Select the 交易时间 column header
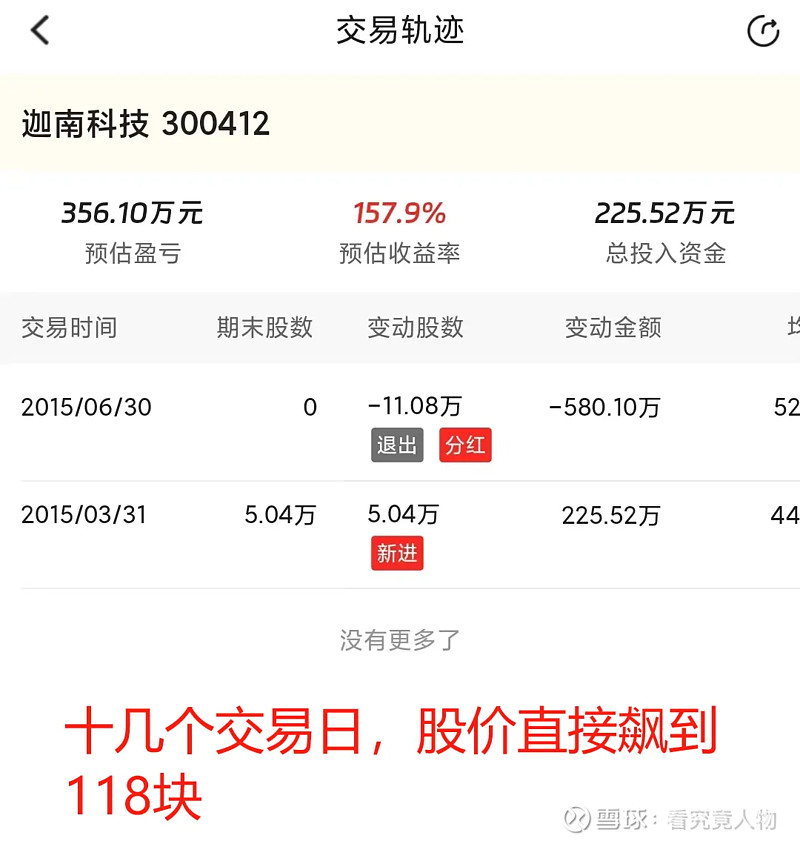 pyautogui.click(x=70, y=327)
